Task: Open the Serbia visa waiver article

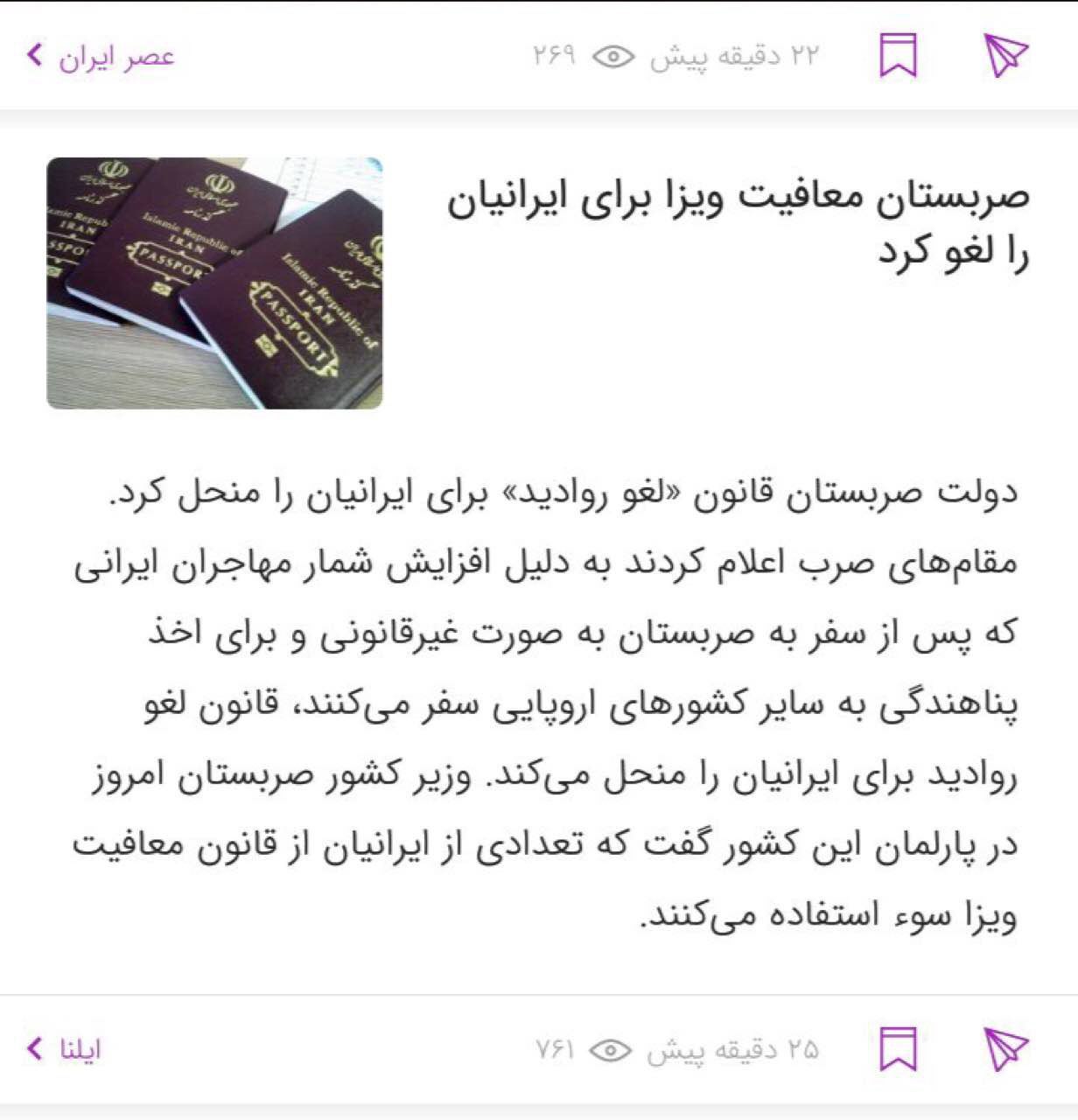Action: [x=737, y=224]
